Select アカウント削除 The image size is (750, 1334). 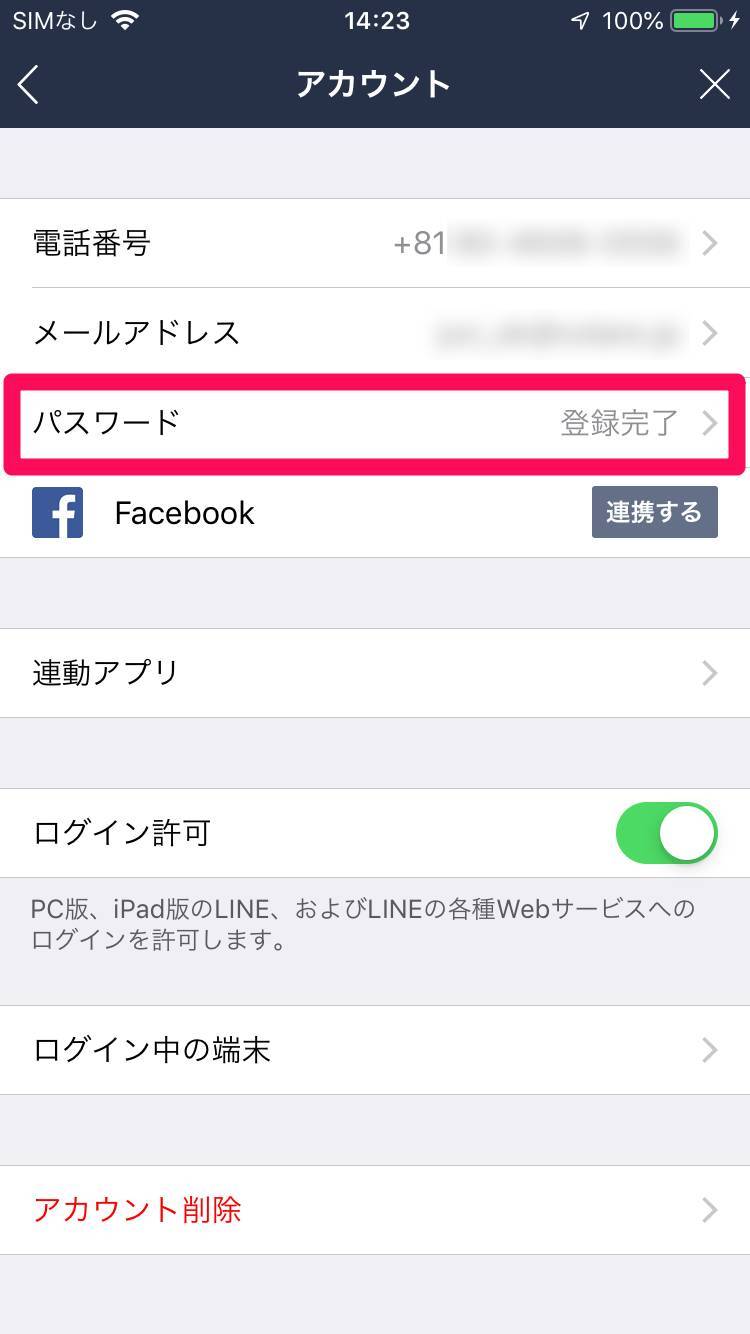[375, 1210]
